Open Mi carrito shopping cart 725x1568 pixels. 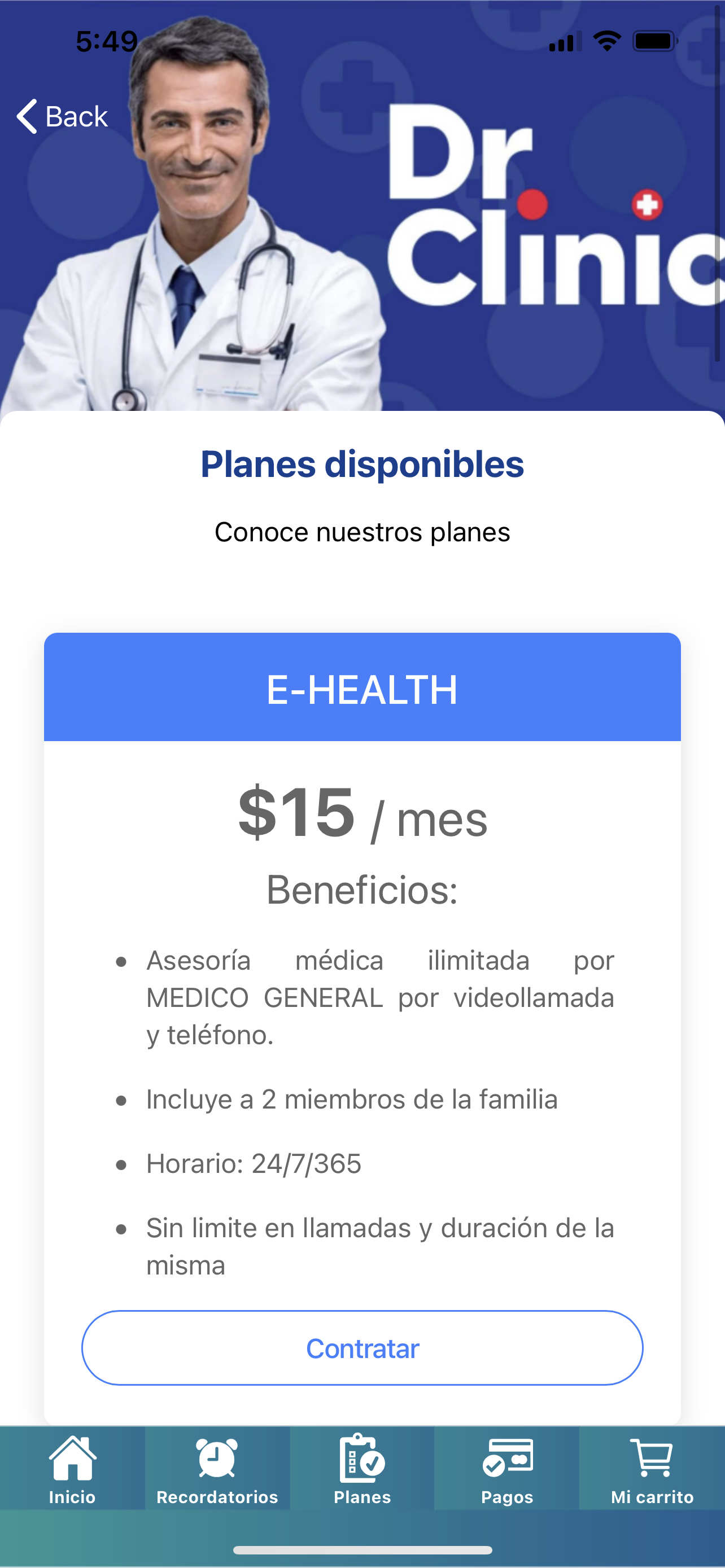click(652, 1468)
